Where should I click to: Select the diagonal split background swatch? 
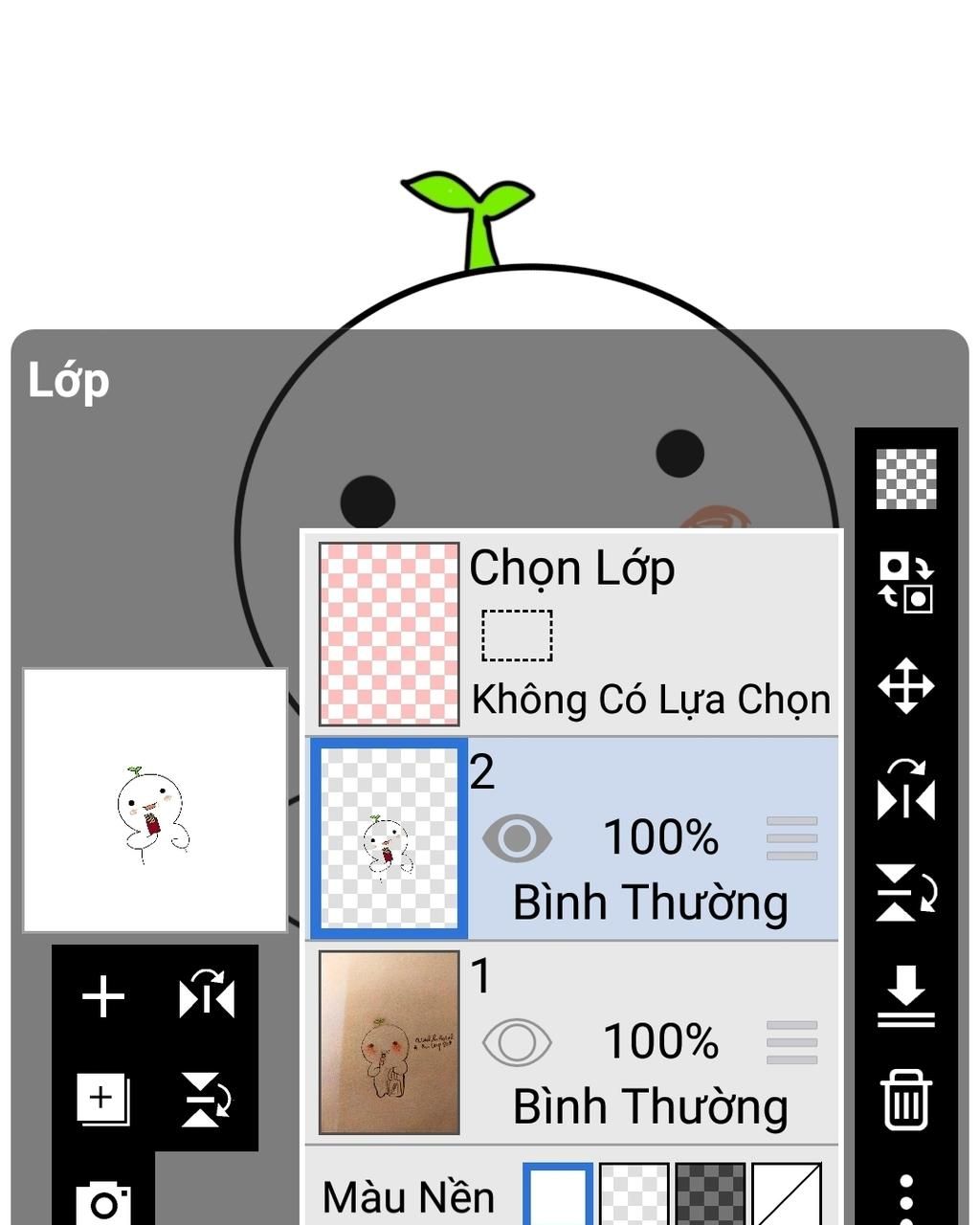pyautogui.click(x=787, y=1196)
